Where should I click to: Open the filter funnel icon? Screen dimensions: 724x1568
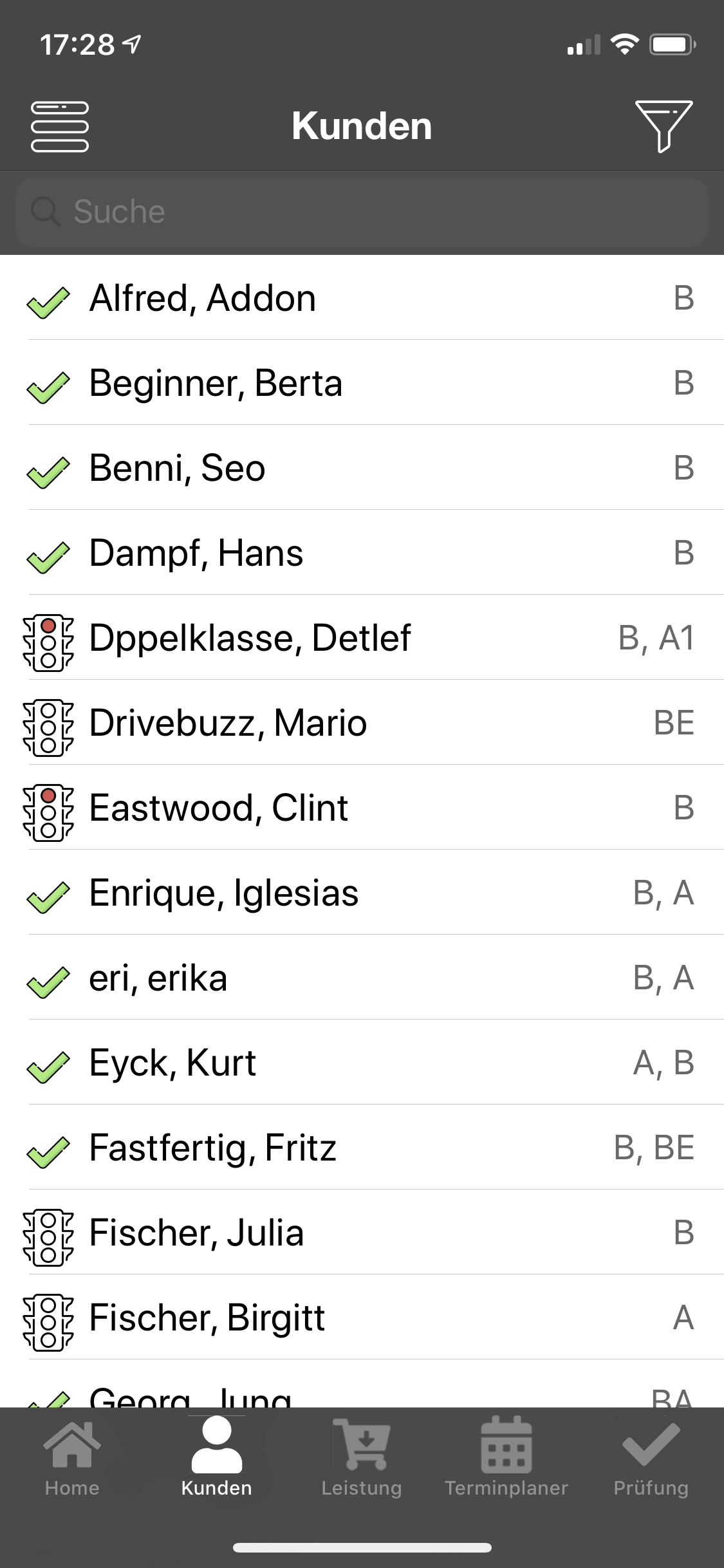click(x=664, y=126)
